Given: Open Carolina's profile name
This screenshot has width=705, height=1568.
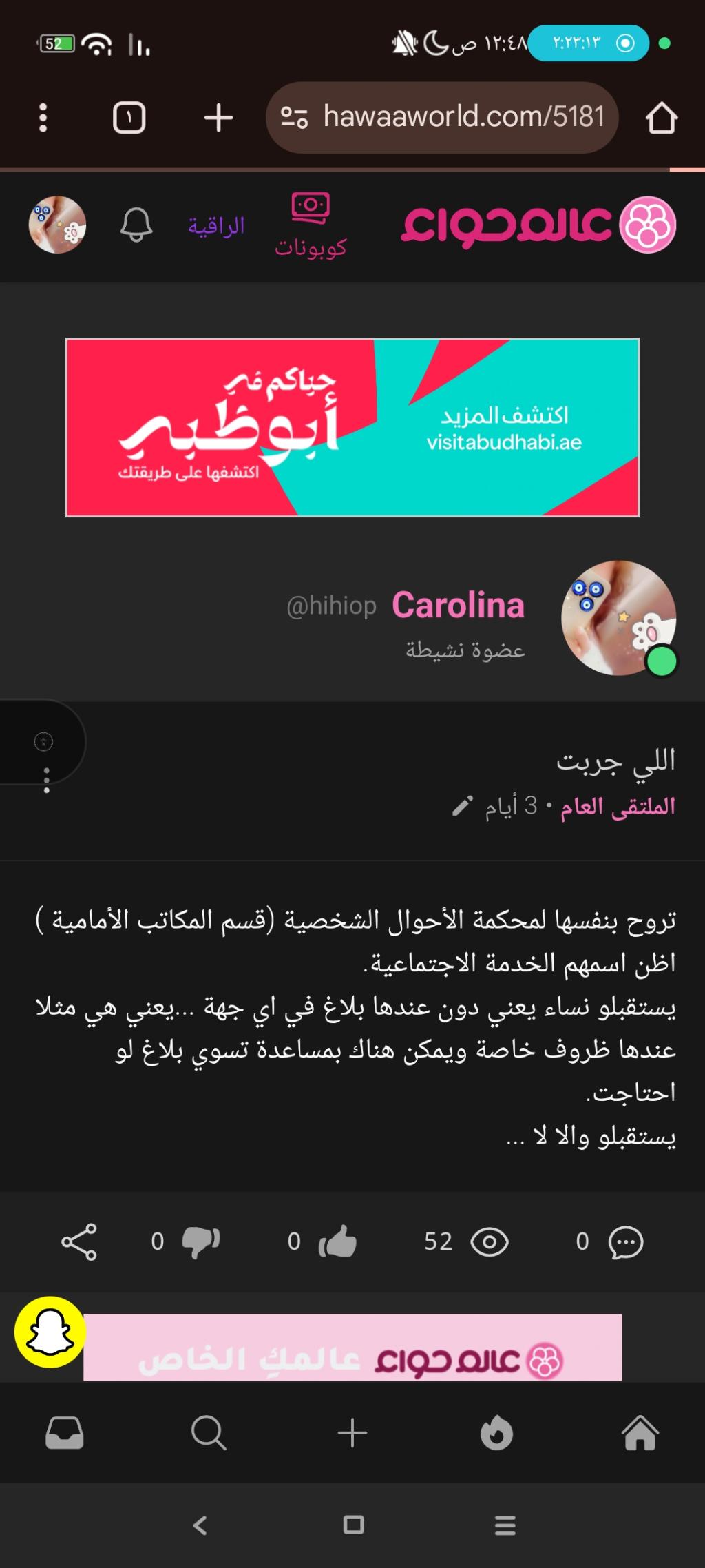Looking at the screenshot, I should 458,606.
